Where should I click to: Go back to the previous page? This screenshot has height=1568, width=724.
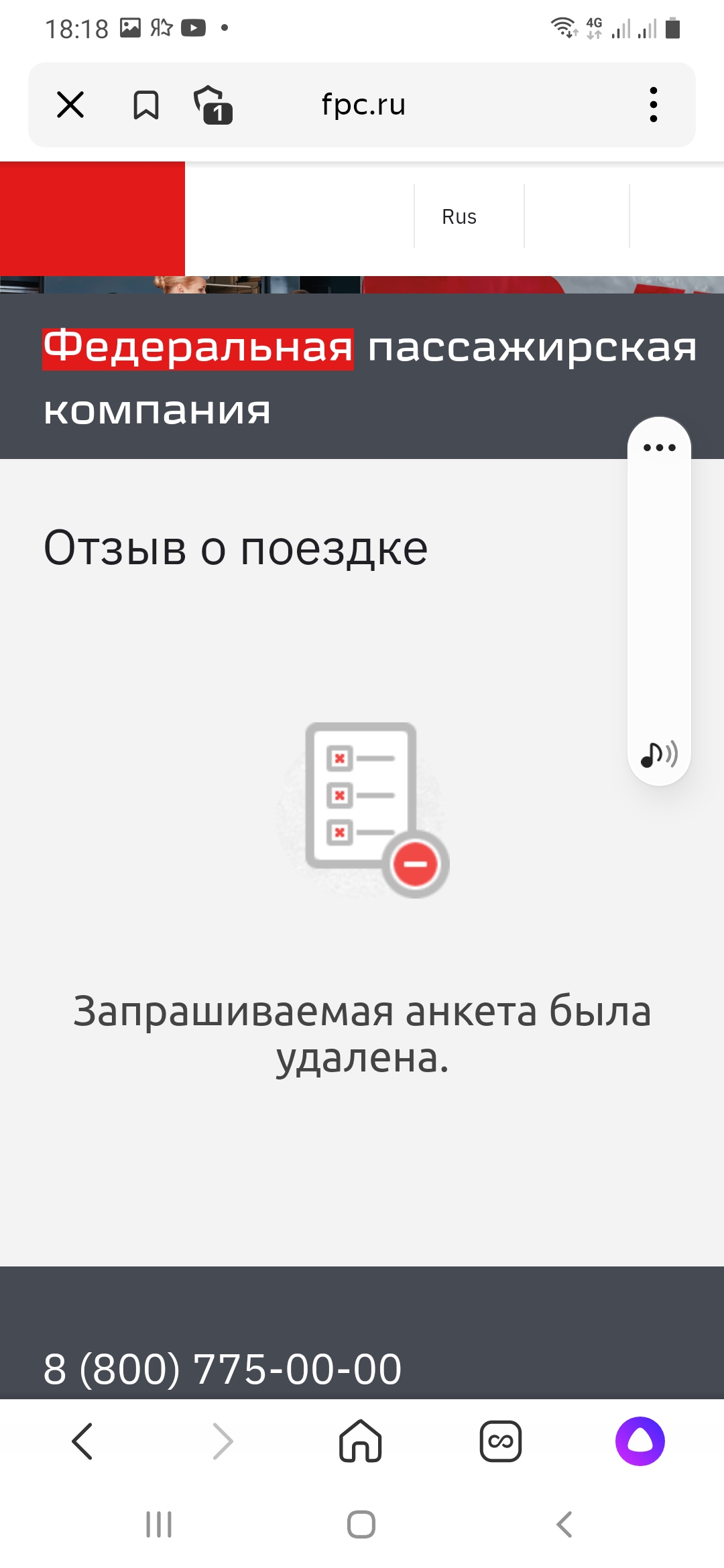click(x=82, y=1441)
